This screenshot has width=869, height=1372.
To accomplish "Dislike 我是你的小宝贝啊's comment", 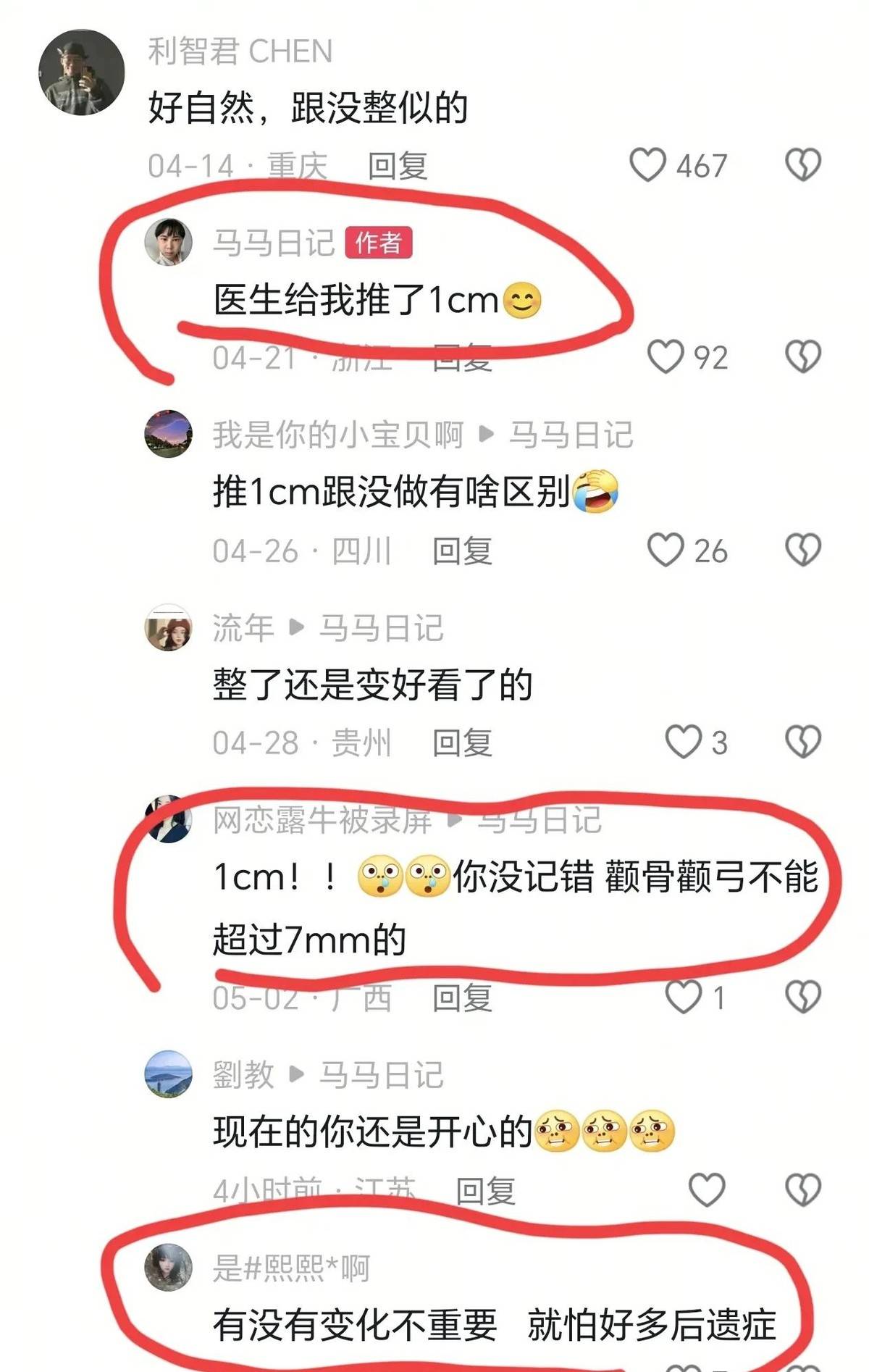I will tap(803, 551).
